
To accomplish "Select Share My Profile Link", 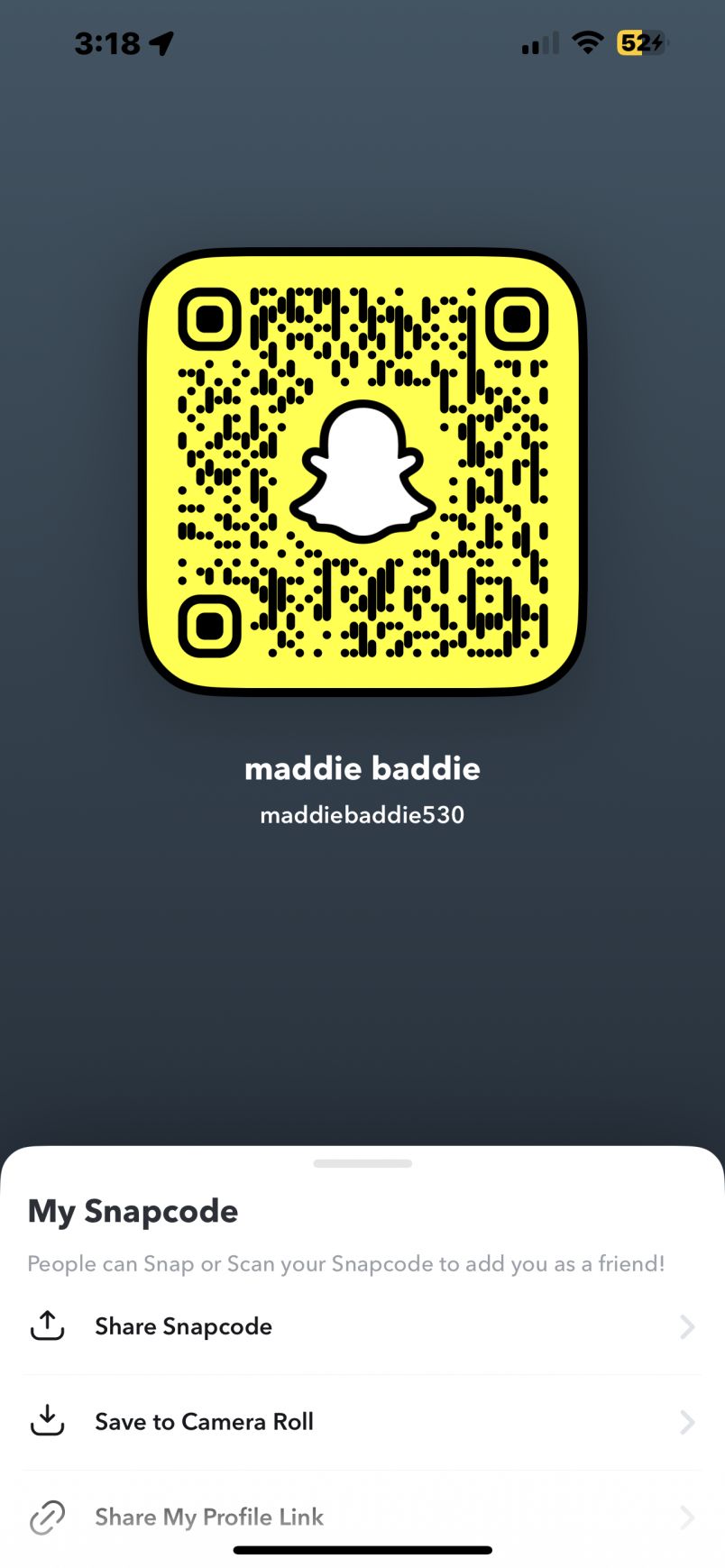I will [209, 1518].
